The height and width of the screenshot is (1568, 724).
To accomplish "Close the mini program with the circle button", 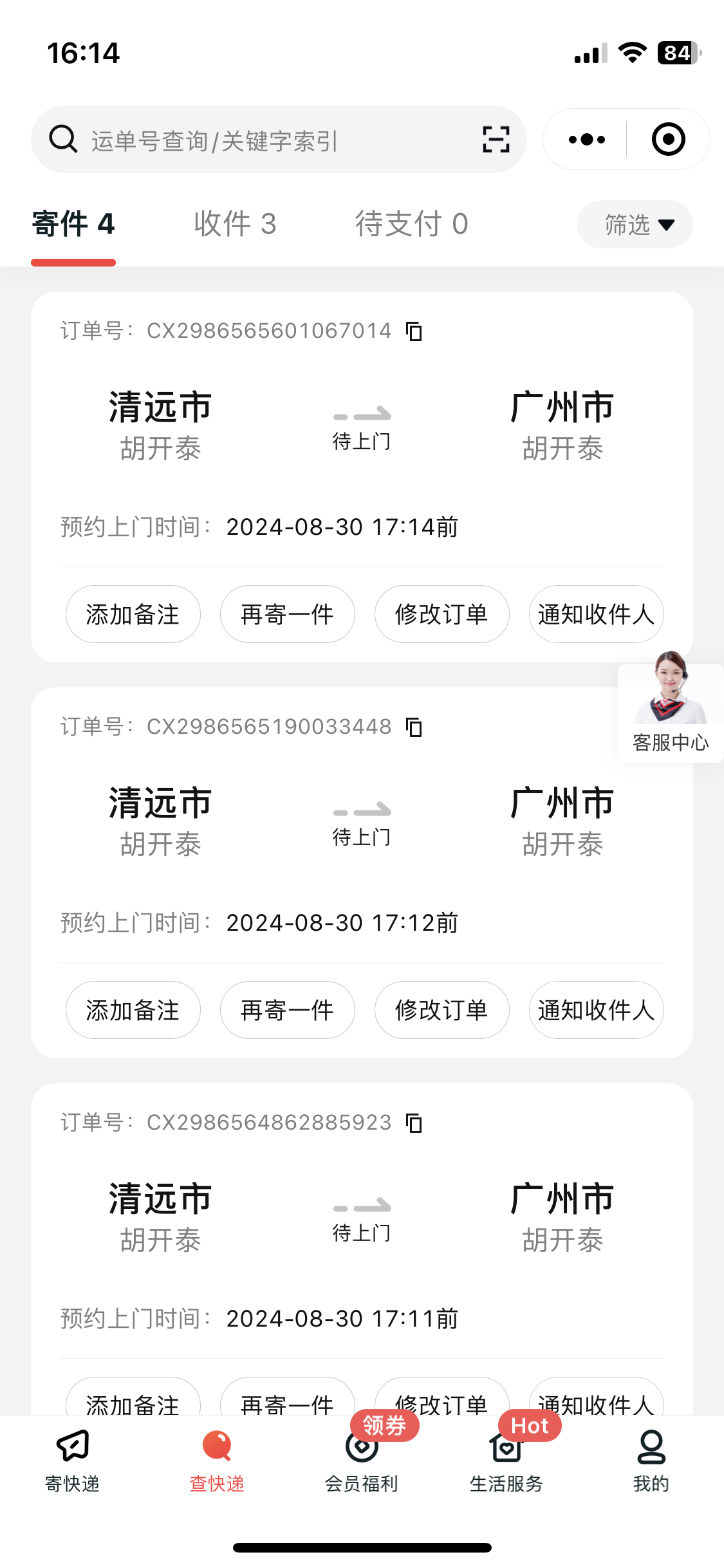I will tap(668, 140).
